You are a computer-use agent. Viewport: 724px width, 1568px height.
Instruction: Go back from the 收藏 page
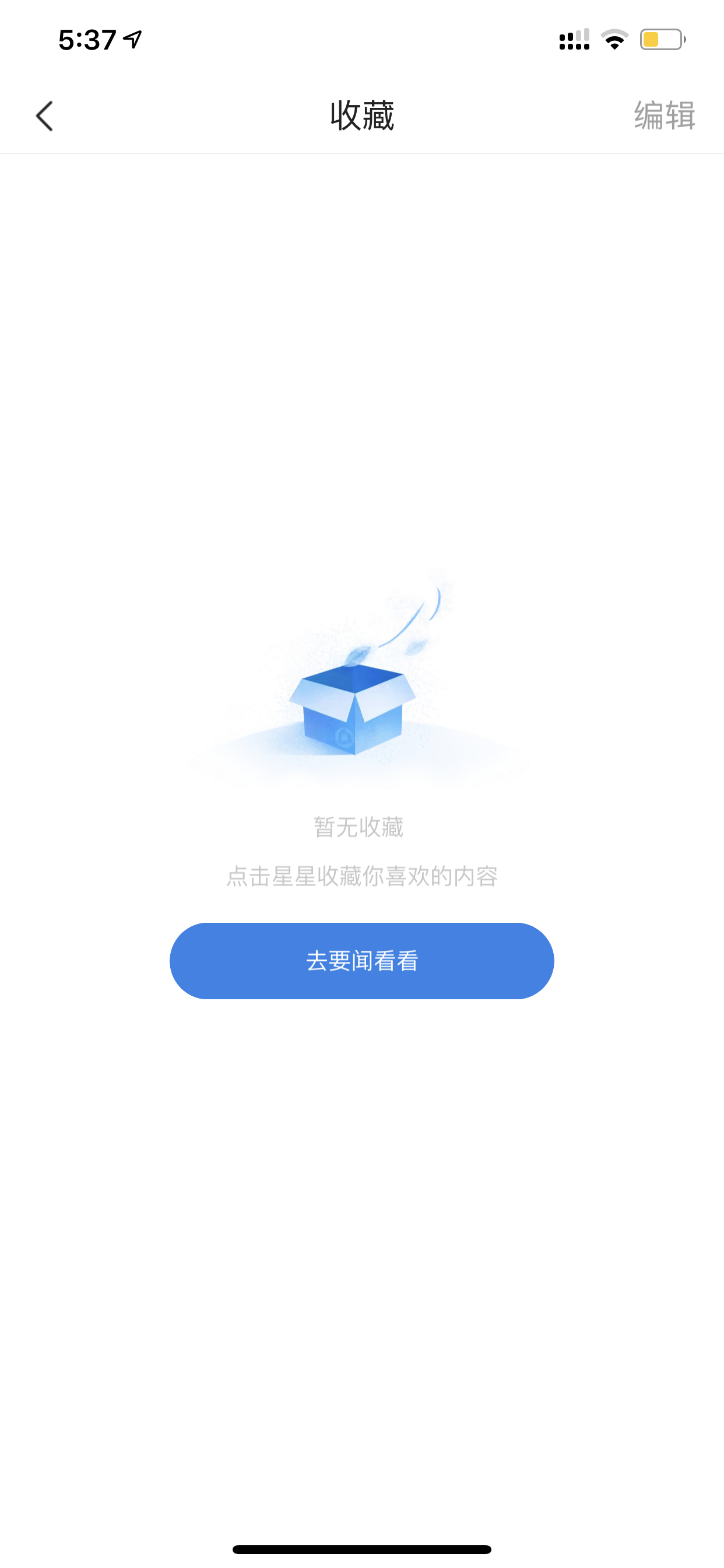coord(44,116)
